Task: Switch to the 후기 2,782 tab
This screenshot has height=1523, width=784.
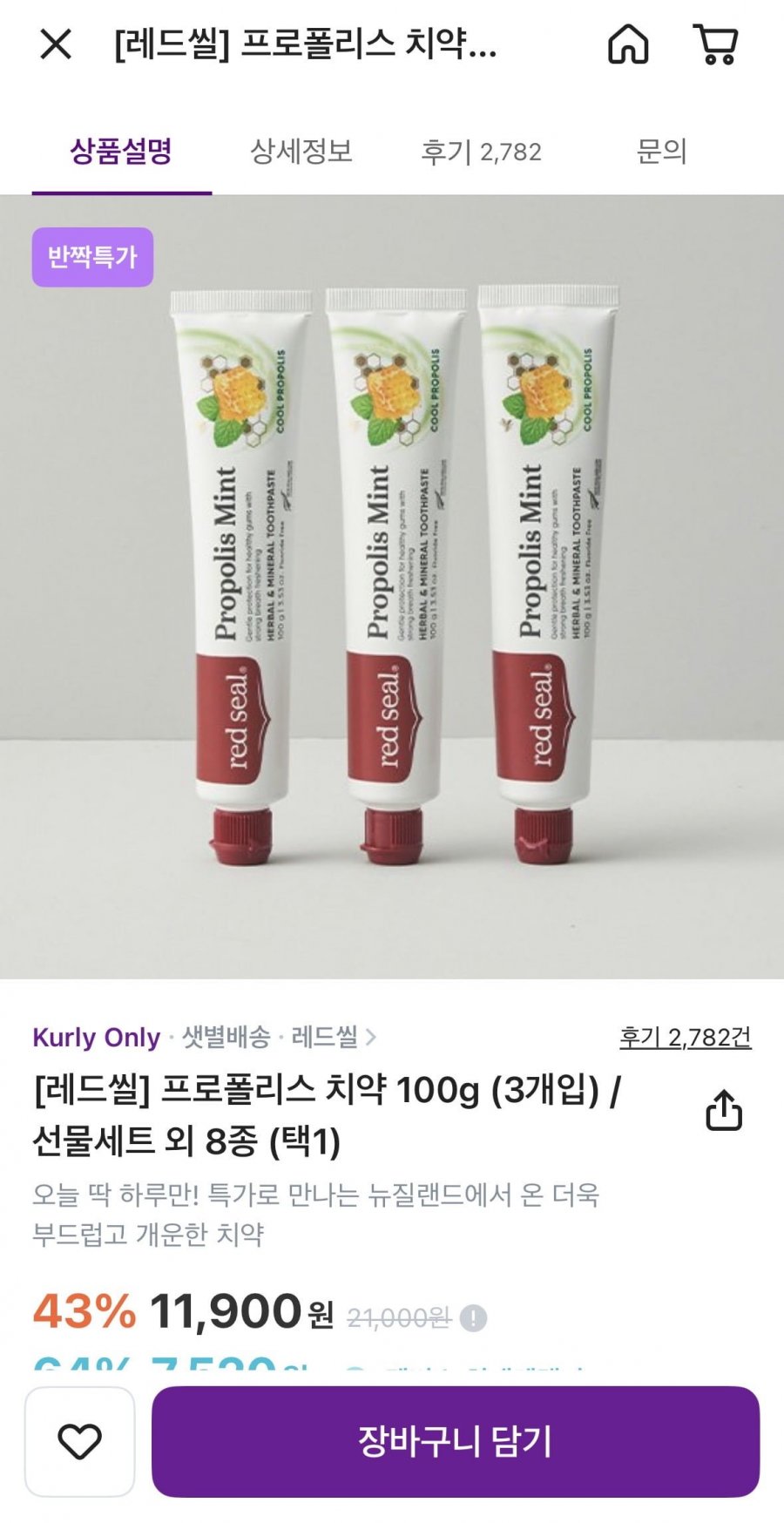Action: click(x=481, y=152)
